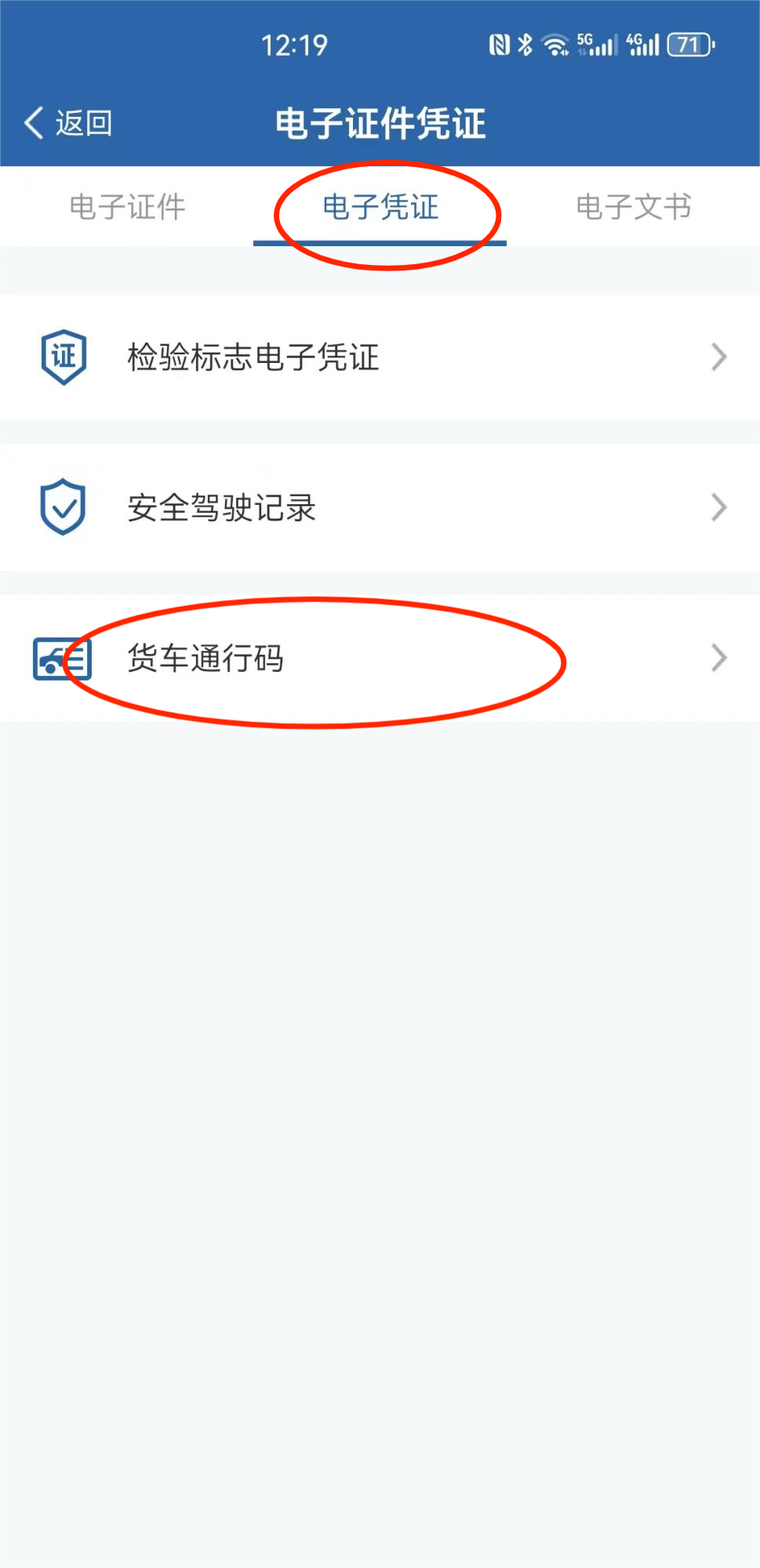Switch to the 电子文书 tab
The width and height of the screenshot is (760, 1568).
(x=633, y=208)
